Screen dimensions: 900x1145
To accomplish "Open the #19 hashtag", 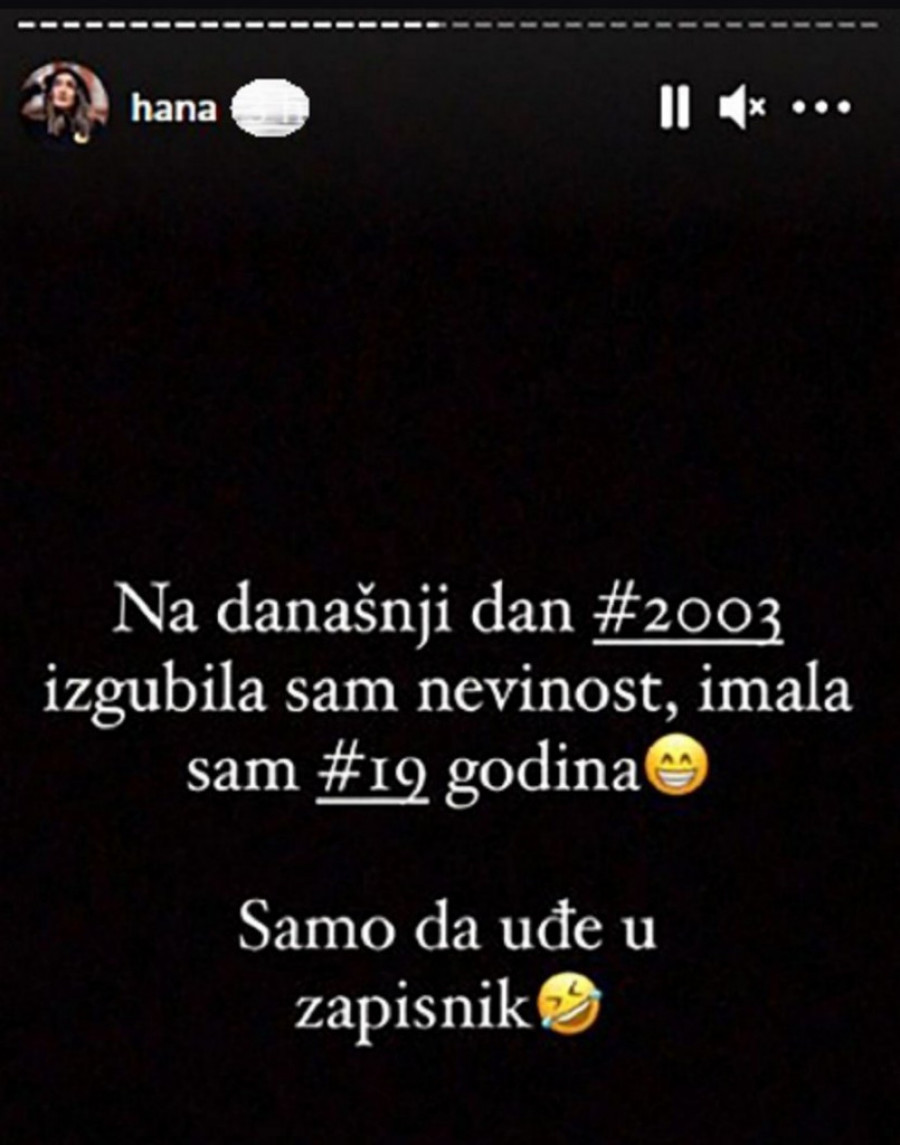I will coord(366,773).
